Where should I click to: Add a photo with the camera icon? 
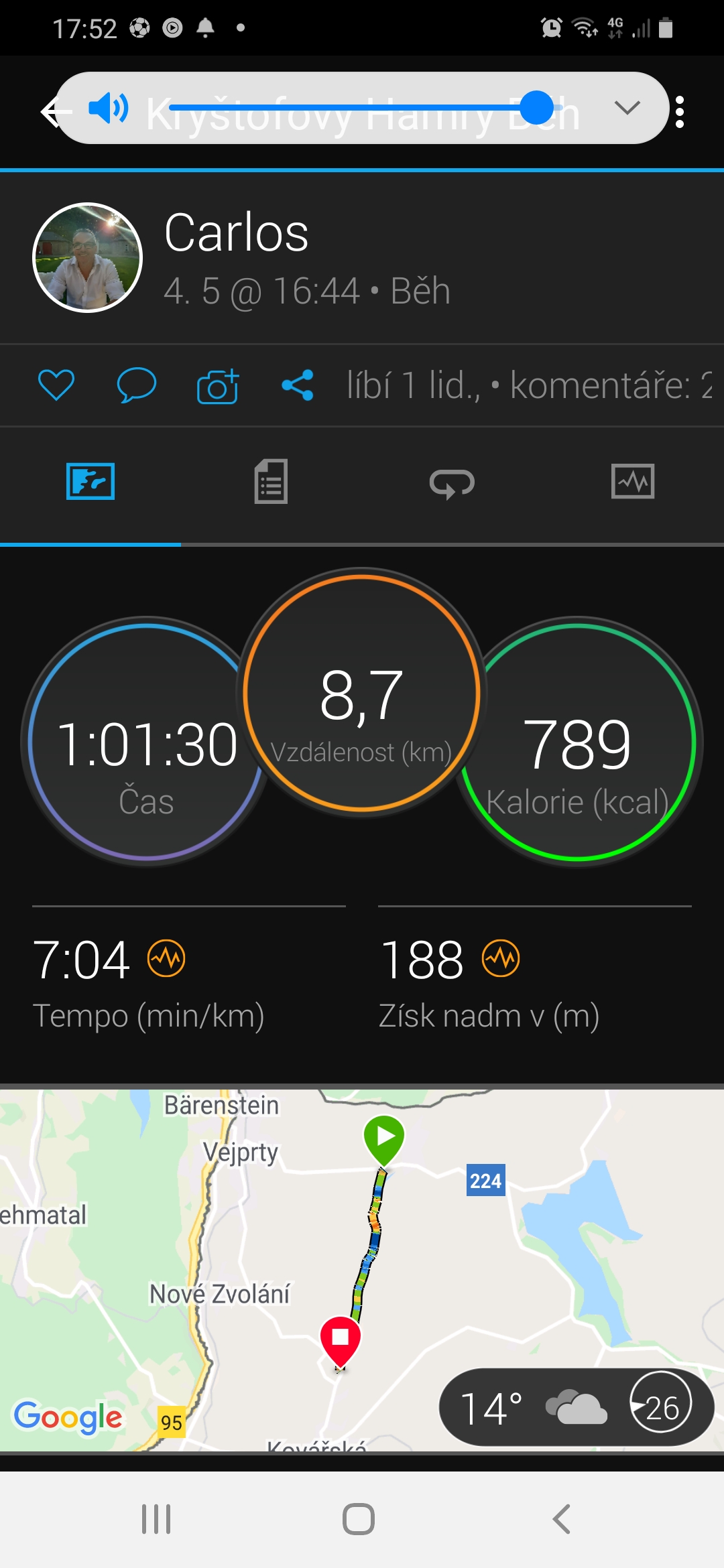pos(218,386)
